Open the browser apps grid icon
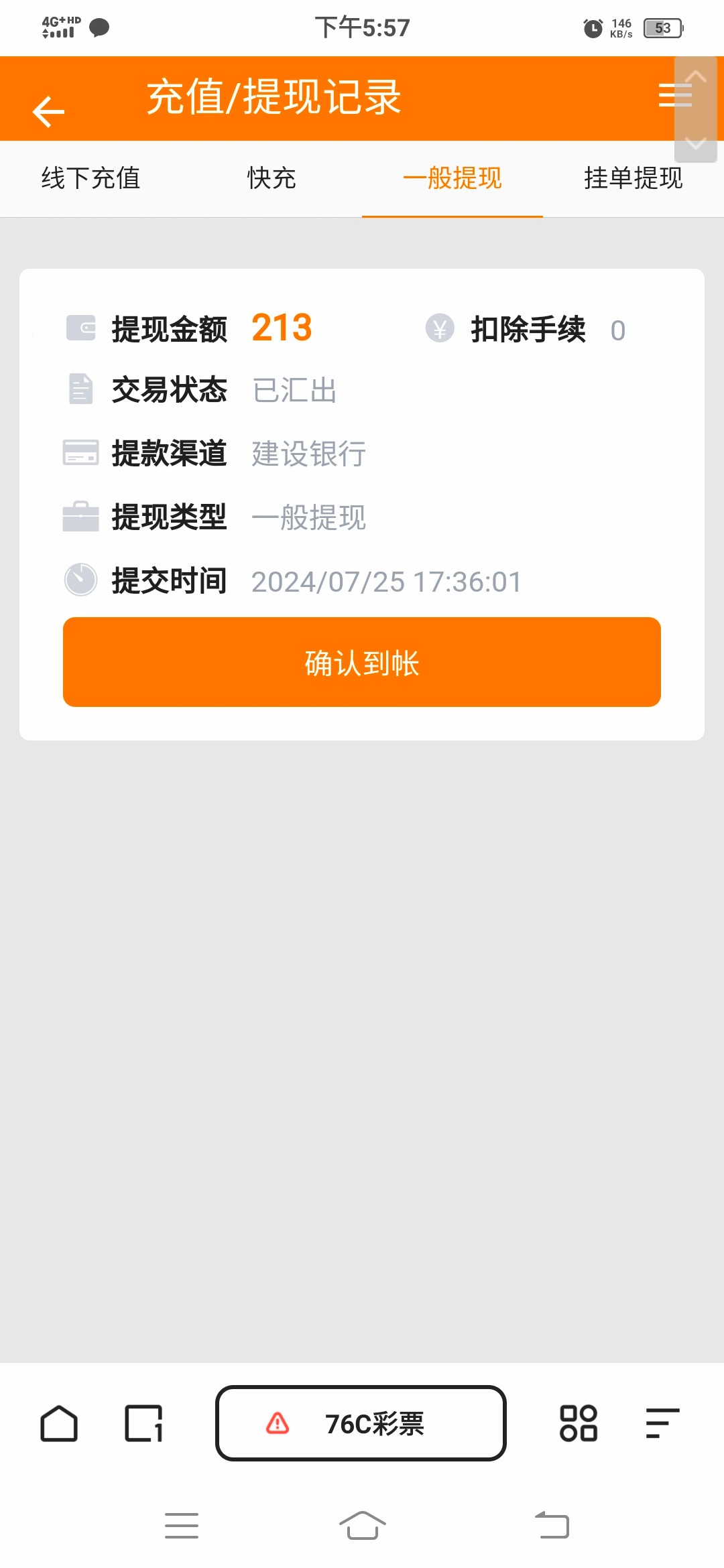The width and height of the screenshot is (724, 1568). pos(579,1423)
